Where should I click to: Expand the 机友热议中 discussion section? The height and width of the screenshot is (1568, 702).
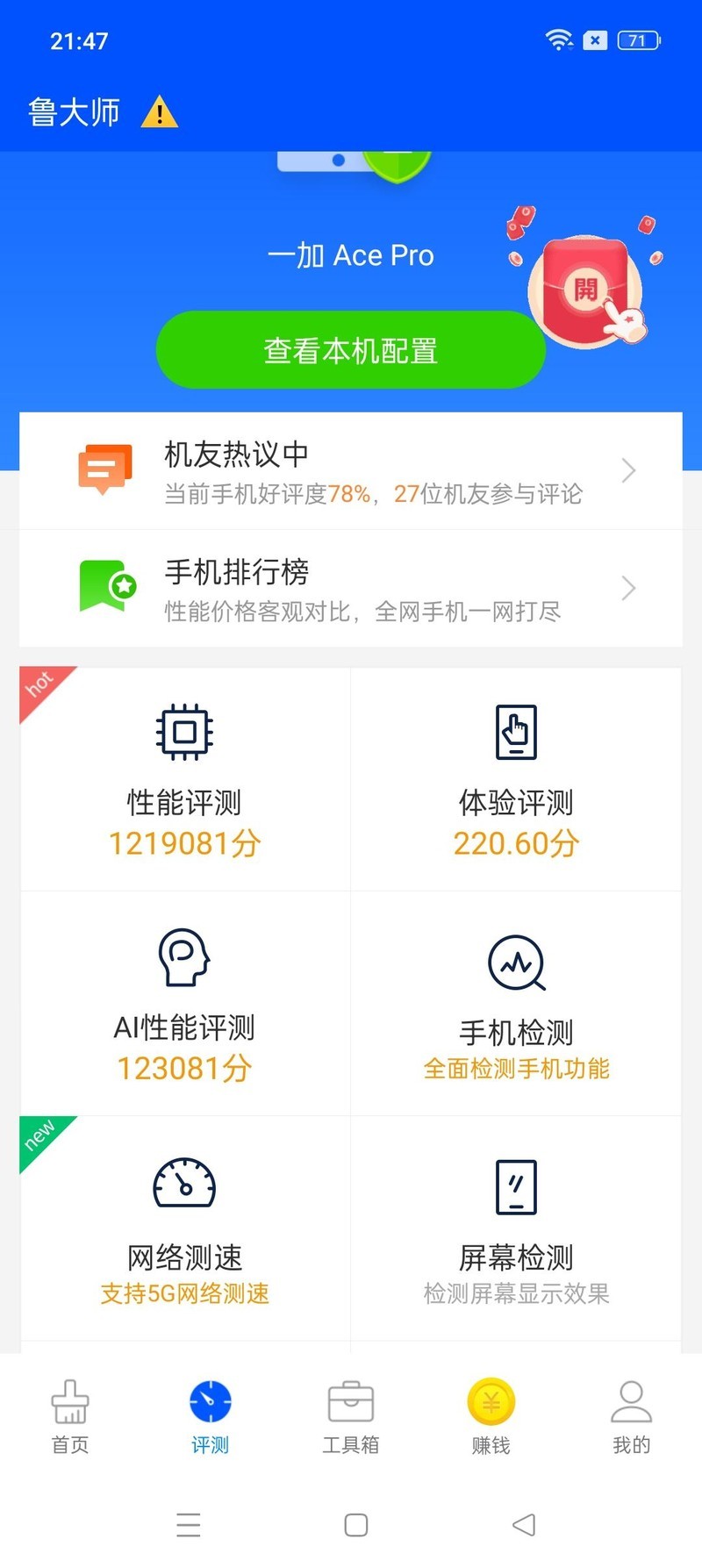click(x=627, y=469)
